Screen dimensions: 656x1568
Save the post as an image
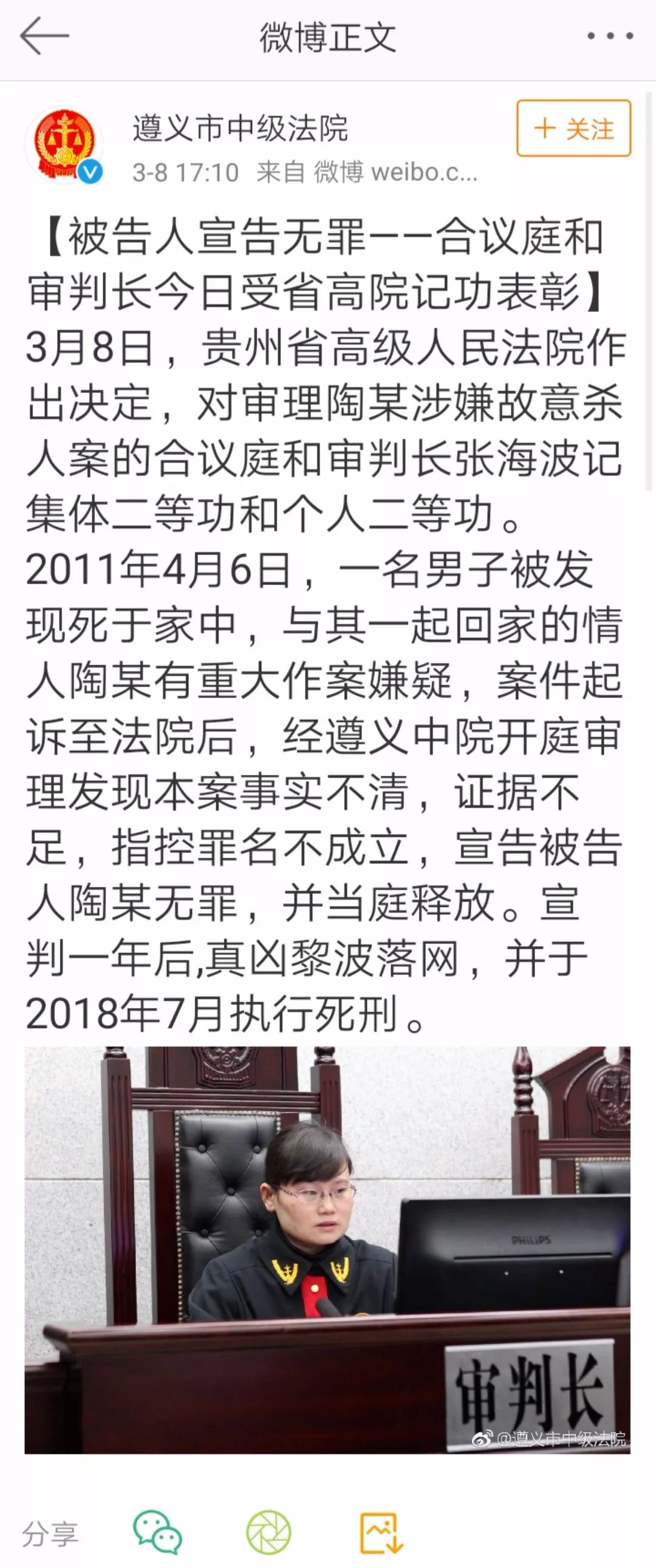pyautogui.click(x=381, y=1532)
